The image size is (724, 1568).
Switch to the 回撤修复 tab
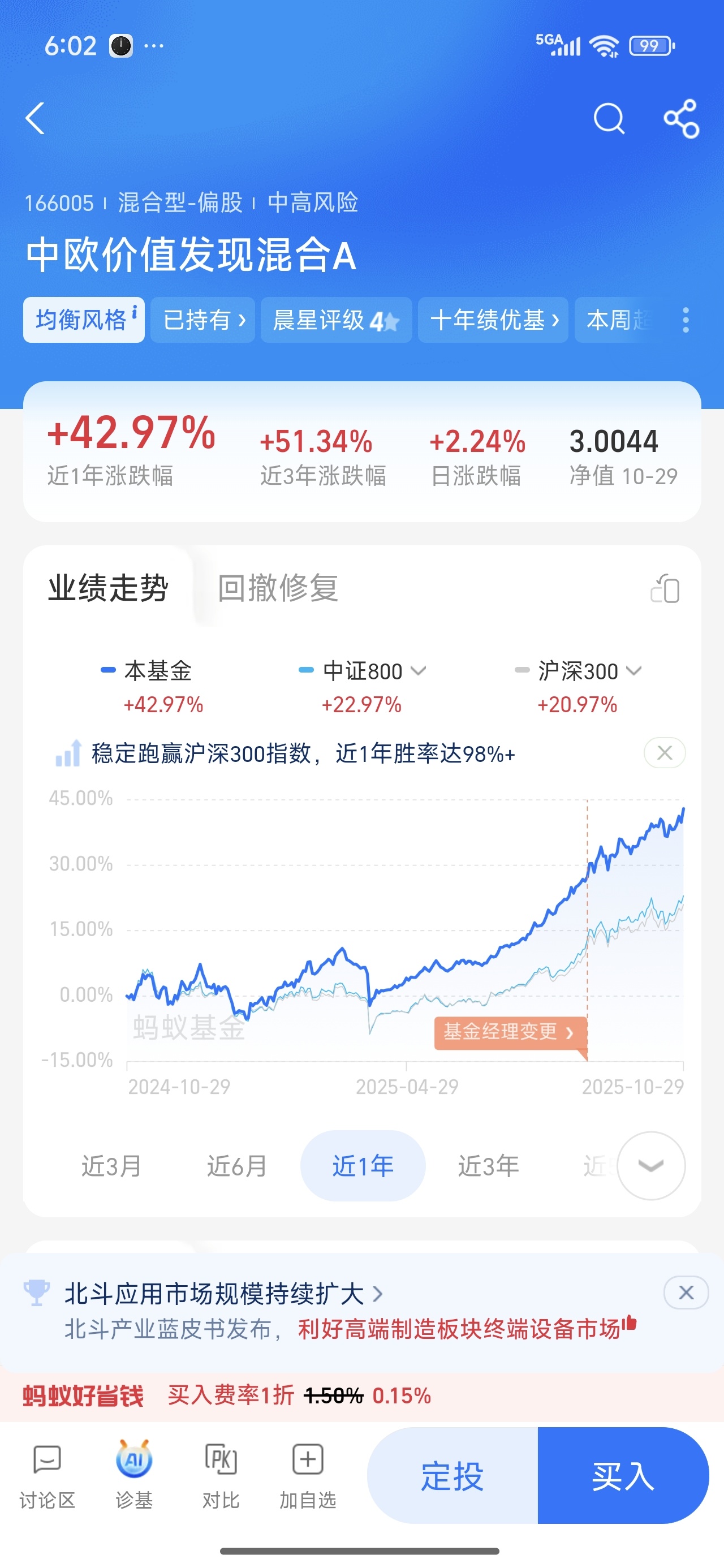click(278, 588)
